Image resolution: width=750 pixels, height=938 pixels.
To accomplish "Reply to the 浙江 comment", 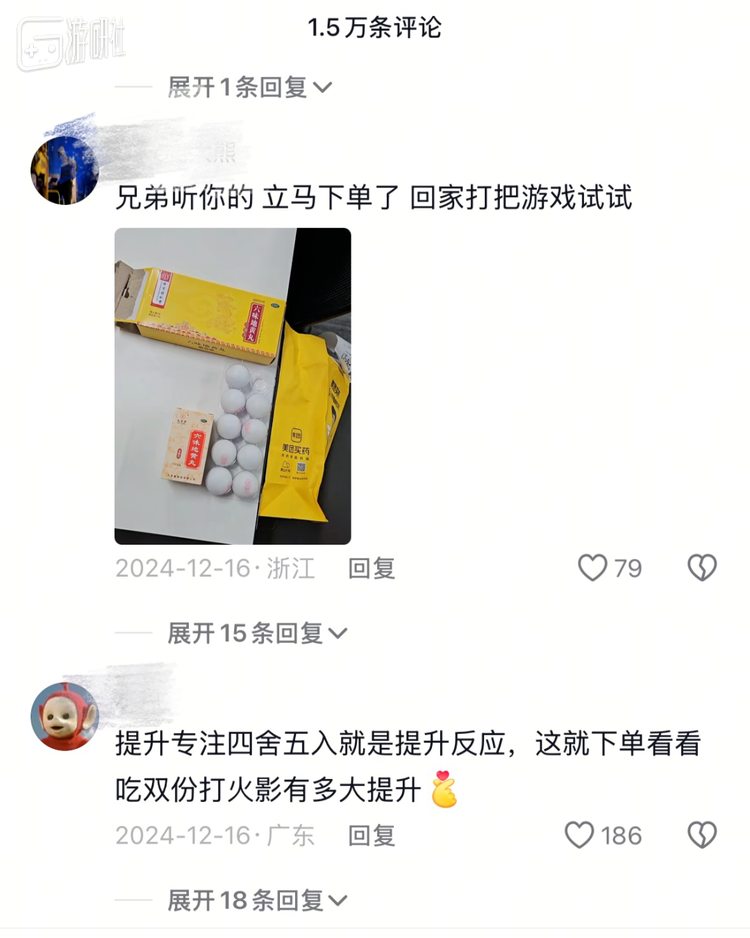I will coord(371,568).
